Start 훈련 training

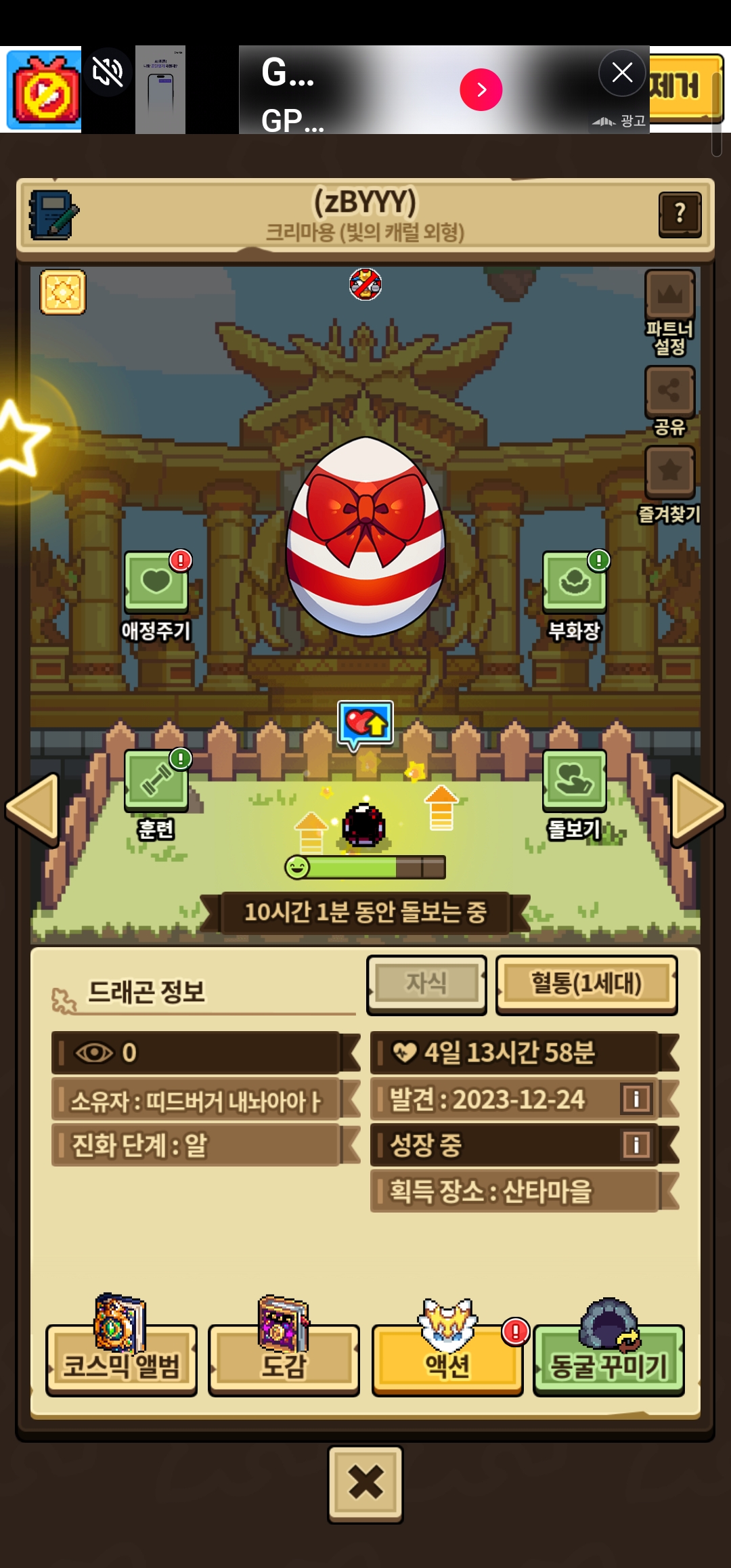click(x=156, y=782)
